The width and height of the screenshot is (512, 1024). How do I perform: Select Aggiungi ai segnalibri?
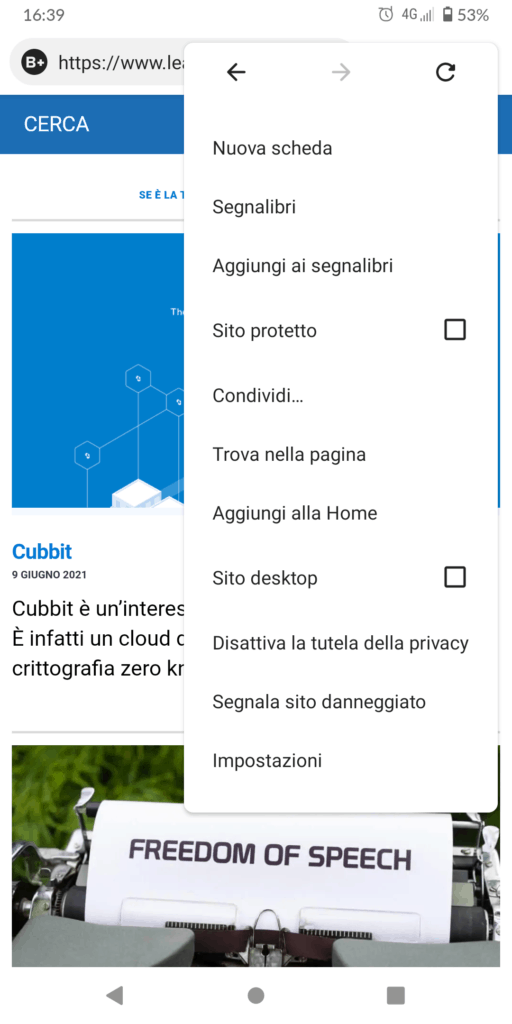point(341,266)
